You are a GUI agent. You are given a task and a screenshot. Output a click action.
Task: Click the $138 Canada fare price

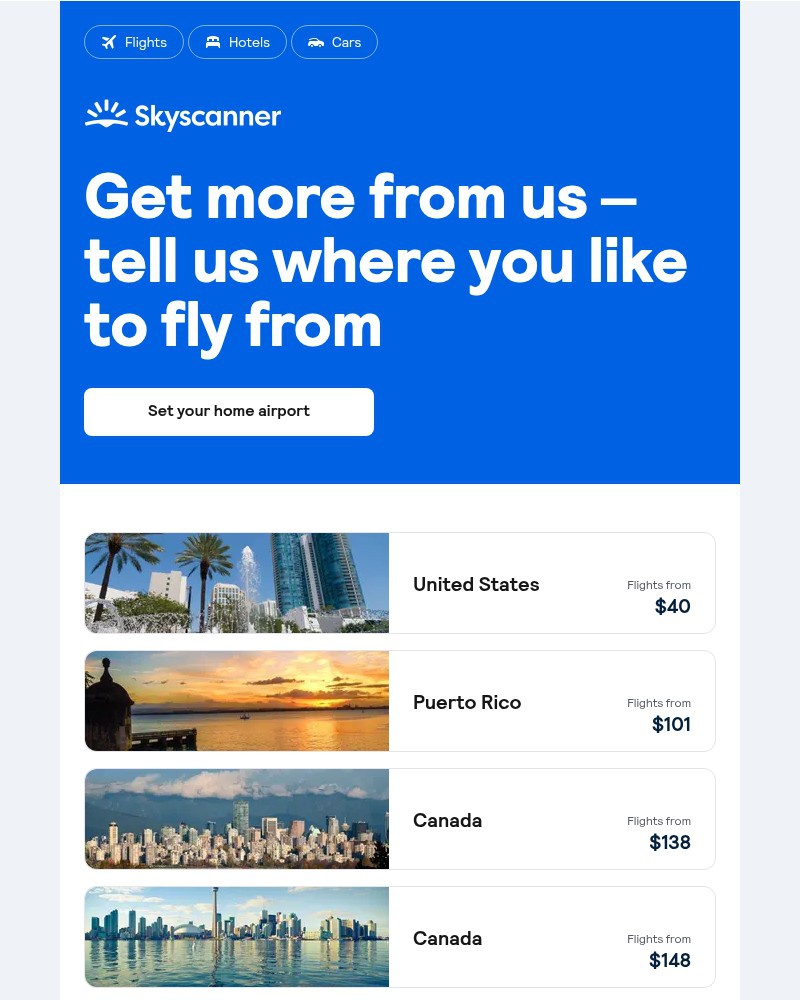669,842
